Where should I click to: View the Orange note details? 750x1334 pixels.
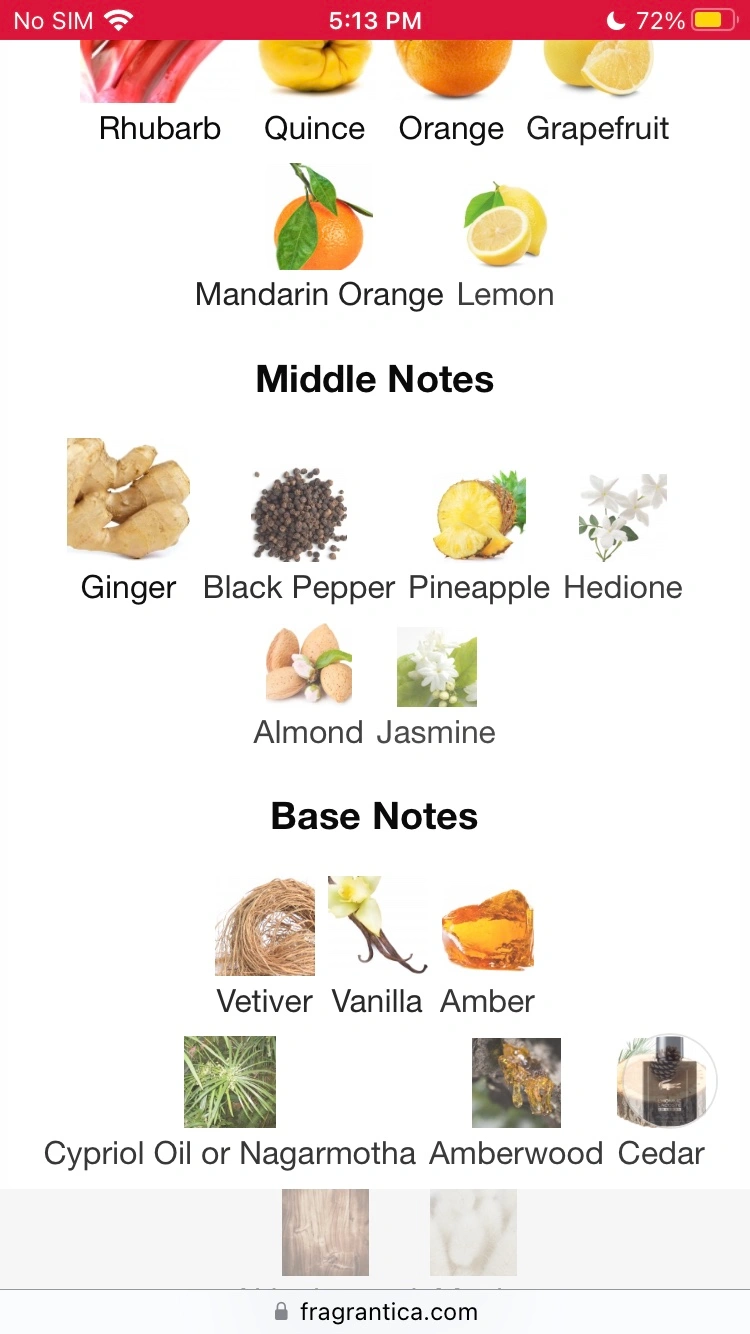click(451, 127)
